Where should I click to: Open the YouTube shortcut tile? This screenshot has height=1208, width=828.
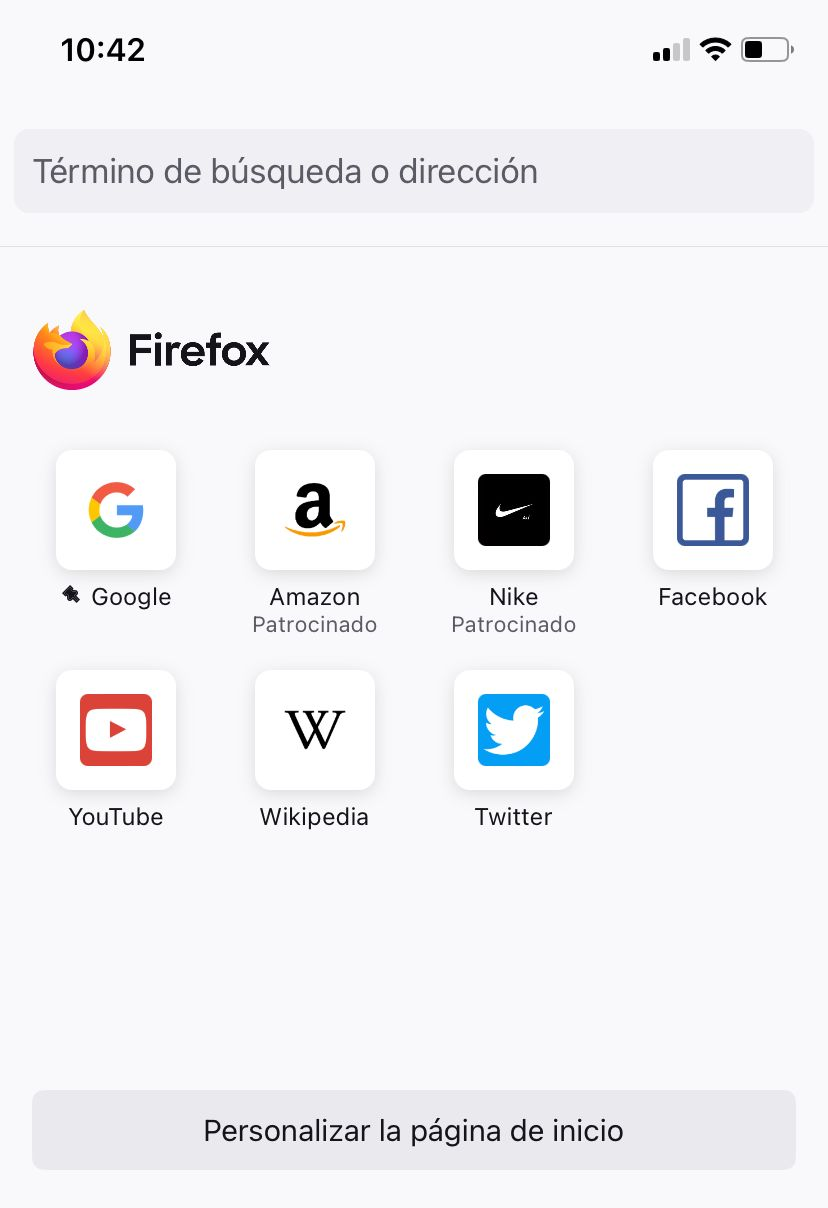116,730
